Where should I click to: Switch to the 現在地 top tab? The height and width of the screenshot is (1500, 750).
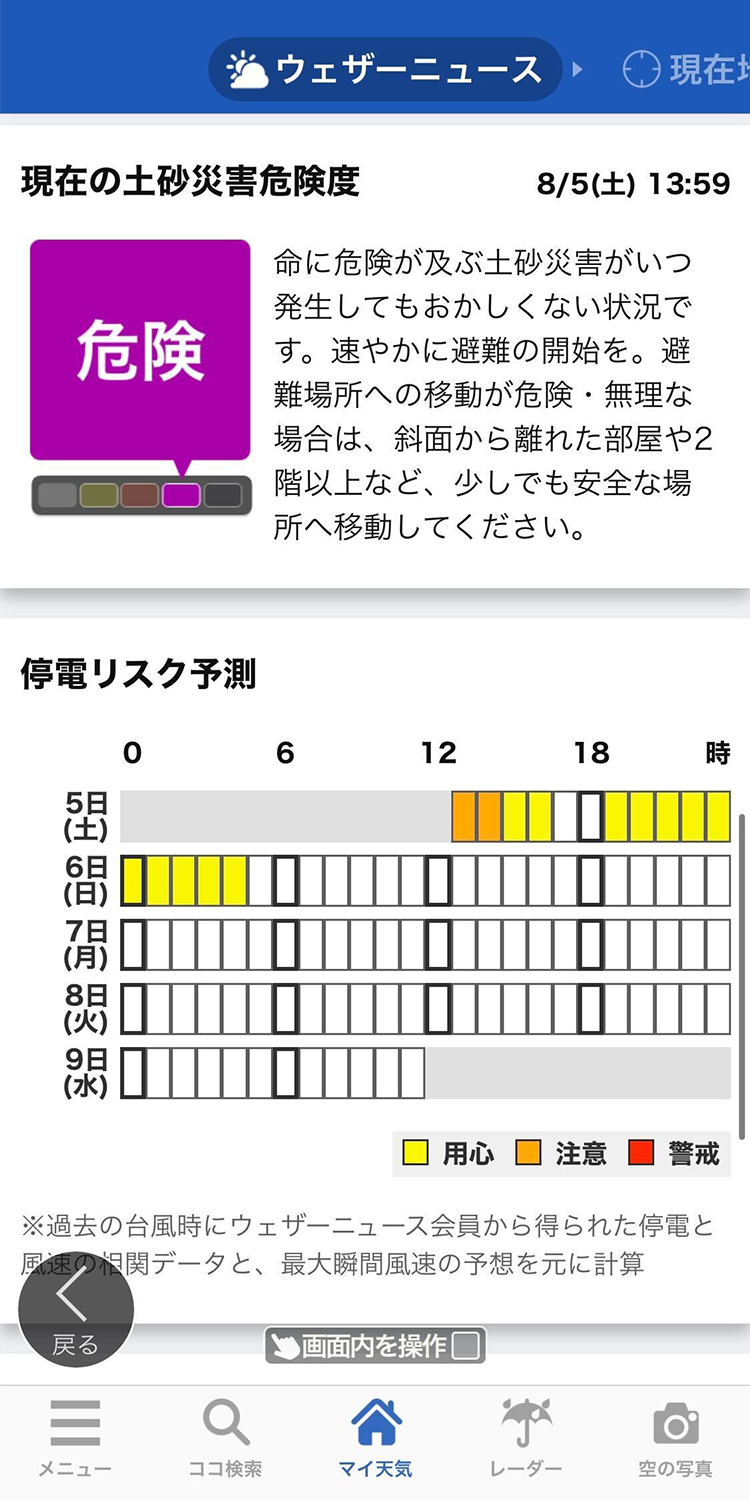coord(690,69)
